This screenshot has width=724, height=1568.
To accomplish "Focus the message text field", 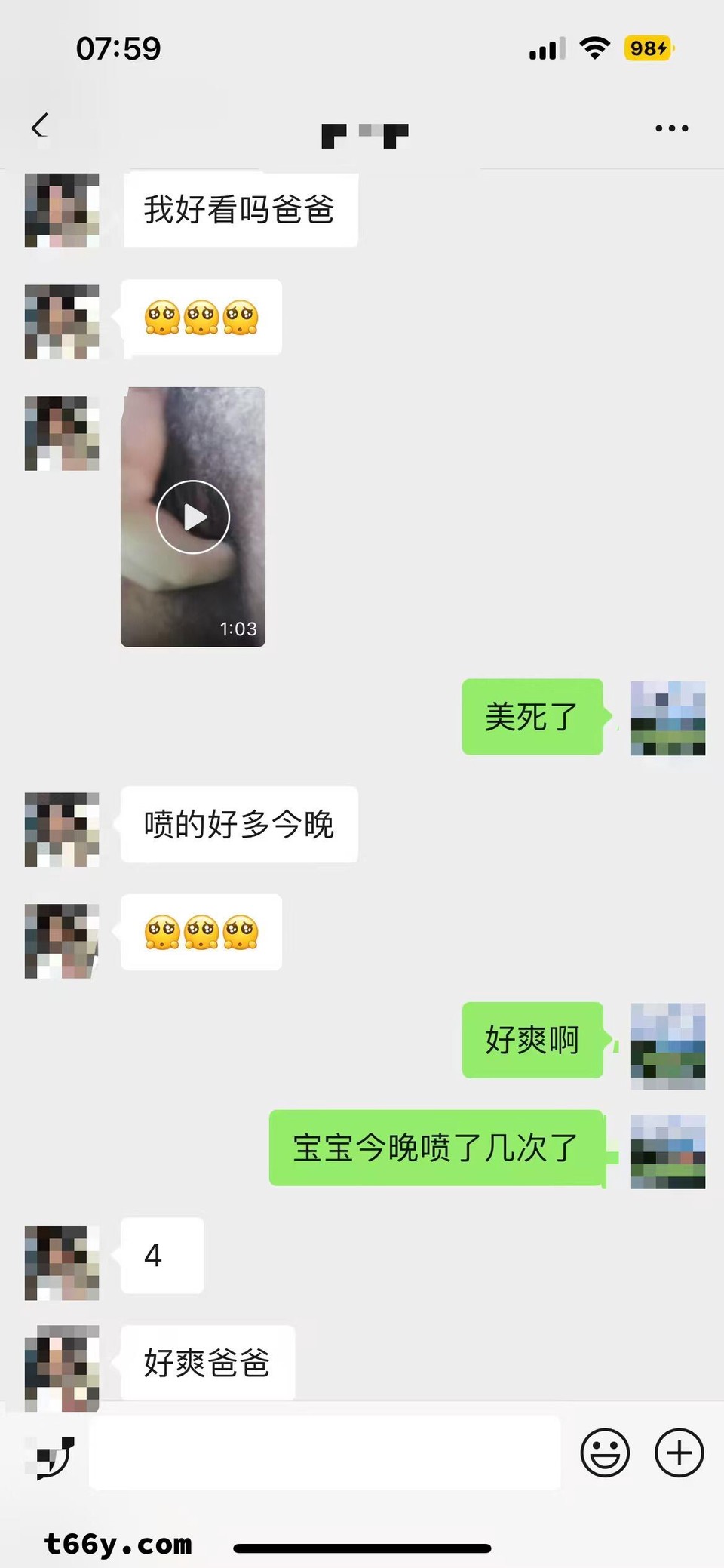I will tap(324, 1453).
